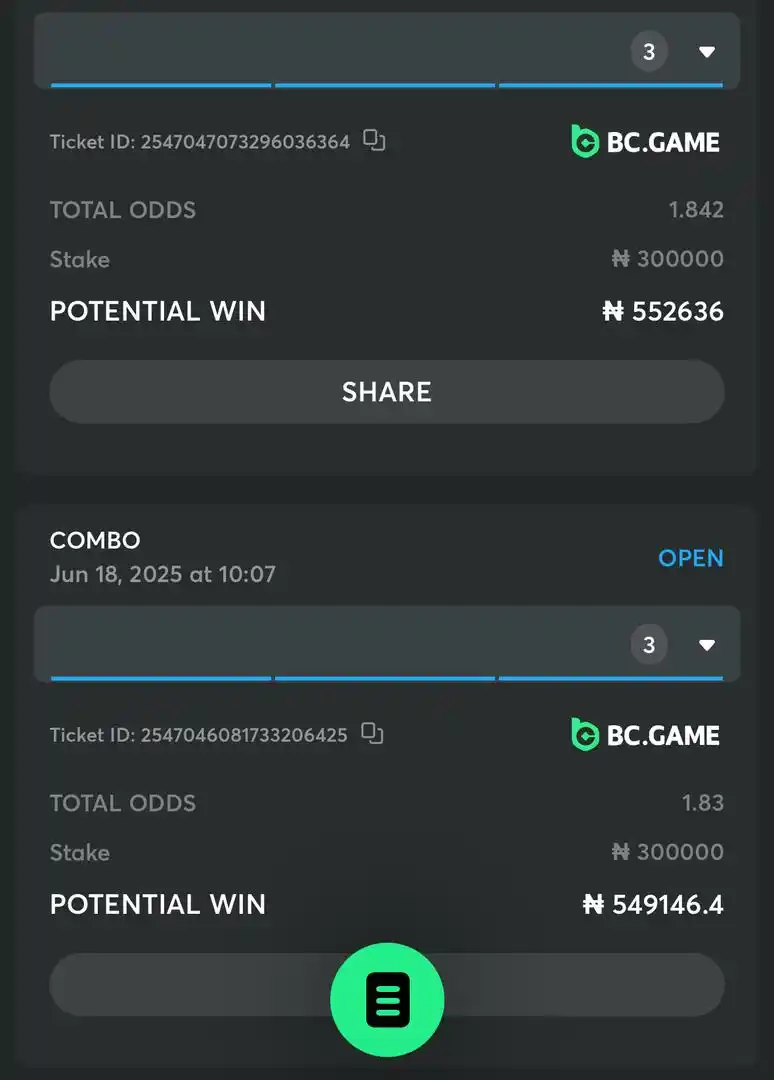Copy ticket ID 2547047073296036364
Image resolution: width=774 pixels, height=1080 pixels.
(x=374, y=141)
